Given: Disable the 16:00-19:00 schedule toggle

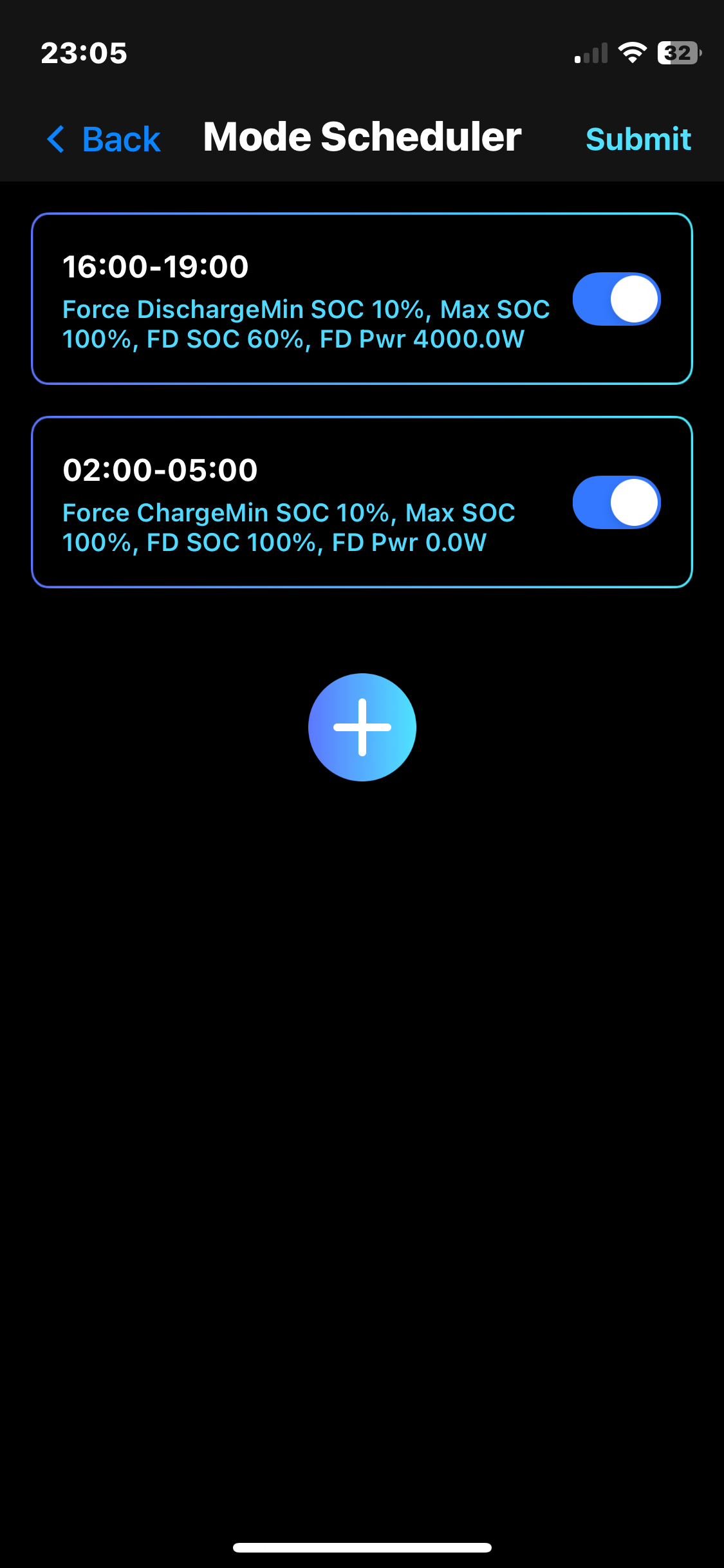Looking at the screenshot, I should click(x=616, y=299).
